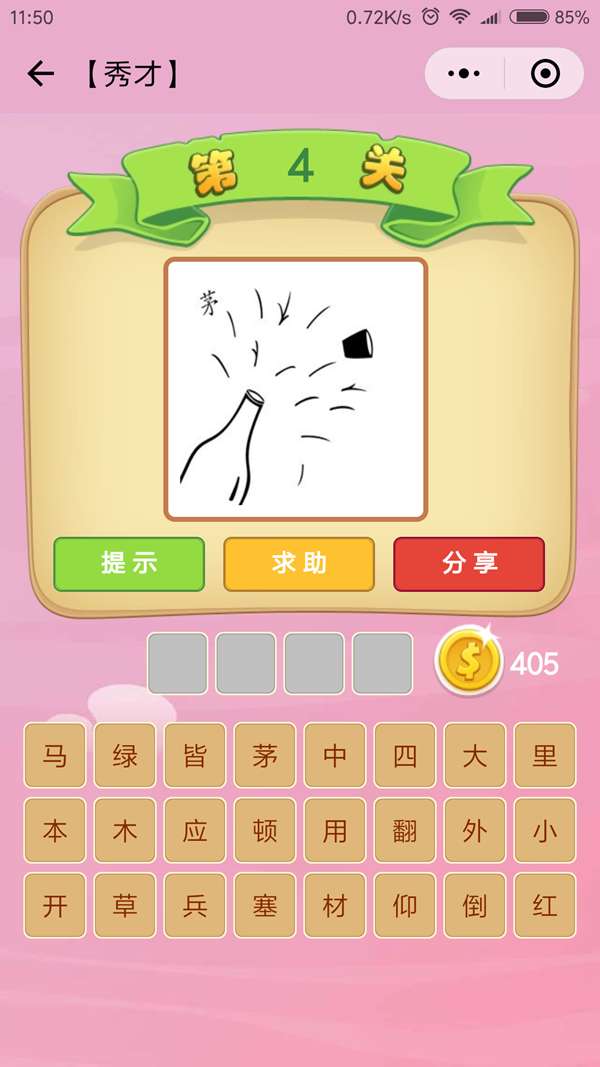The height and width of the screenshot is (1067, 600).
Task: Share the puzzle via 分享 button
Action: pos(469,563)
